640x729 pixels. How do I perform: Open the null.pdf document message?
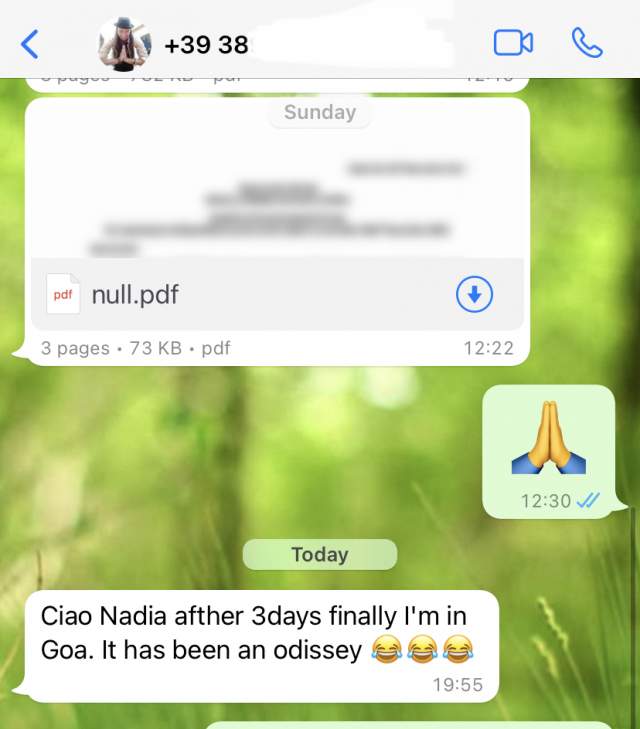pyautogui.click(x=250, y=294)
